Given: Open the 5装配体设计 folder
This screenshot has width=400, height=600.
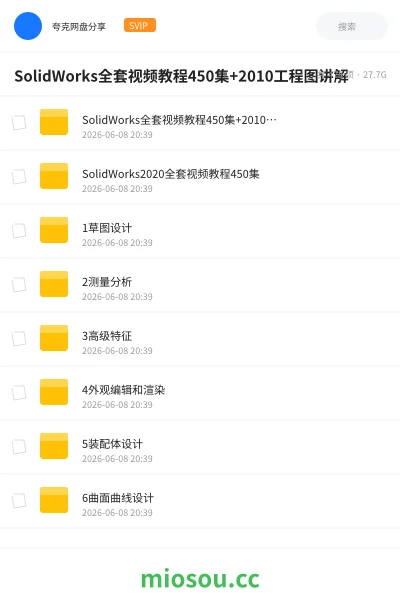Looking at the screenshot, I should click(x=200, y=447).
